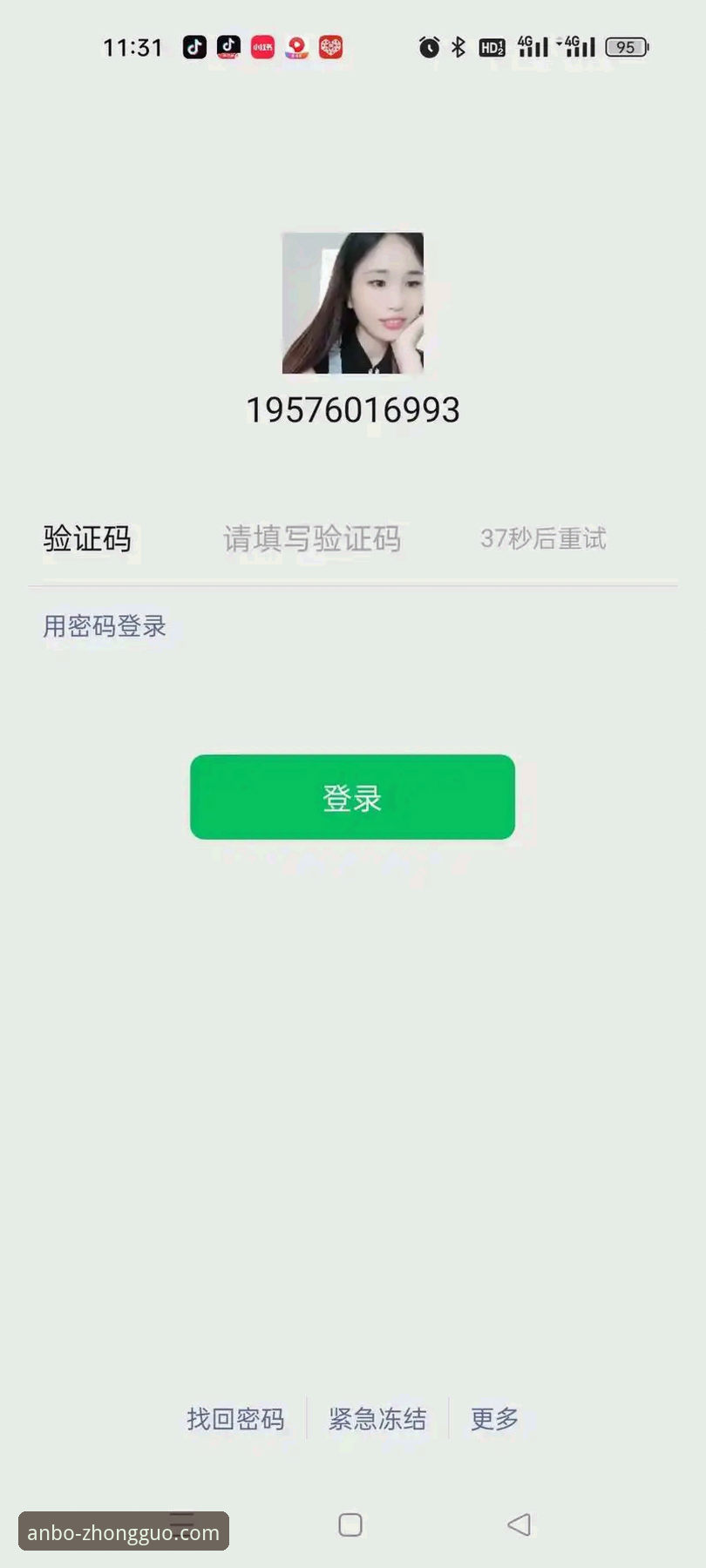Tap the 37秒后重试 resend countdown

tap(542, 538)
